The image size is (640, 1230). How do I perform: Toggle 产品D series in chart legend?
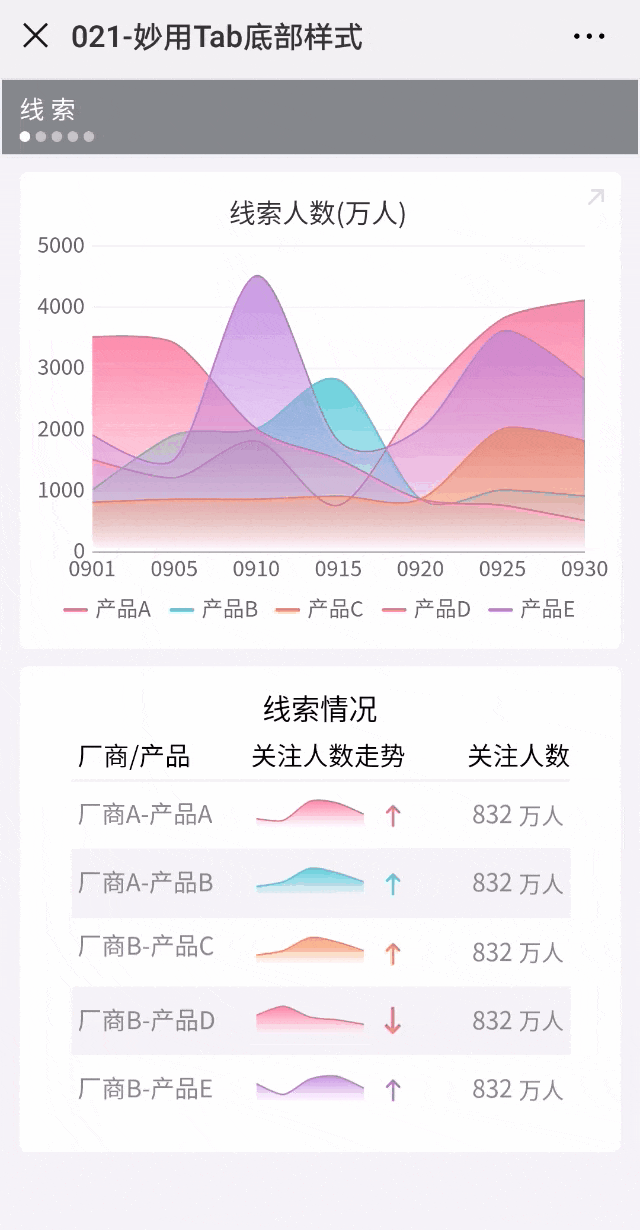tap(425, 609)
